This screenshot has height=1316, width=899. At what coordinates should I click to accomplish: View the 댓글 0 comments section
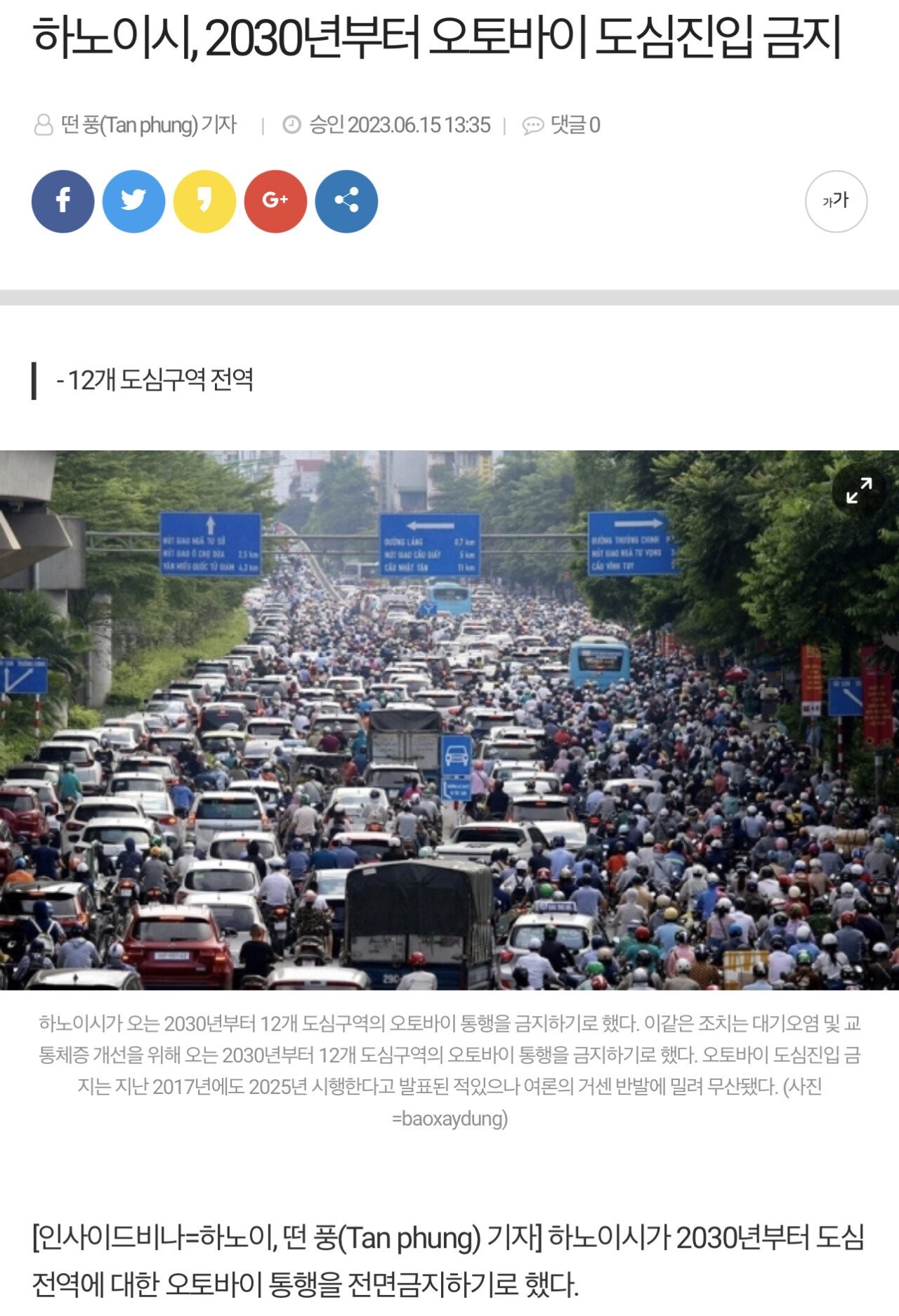tap(562, 125)
